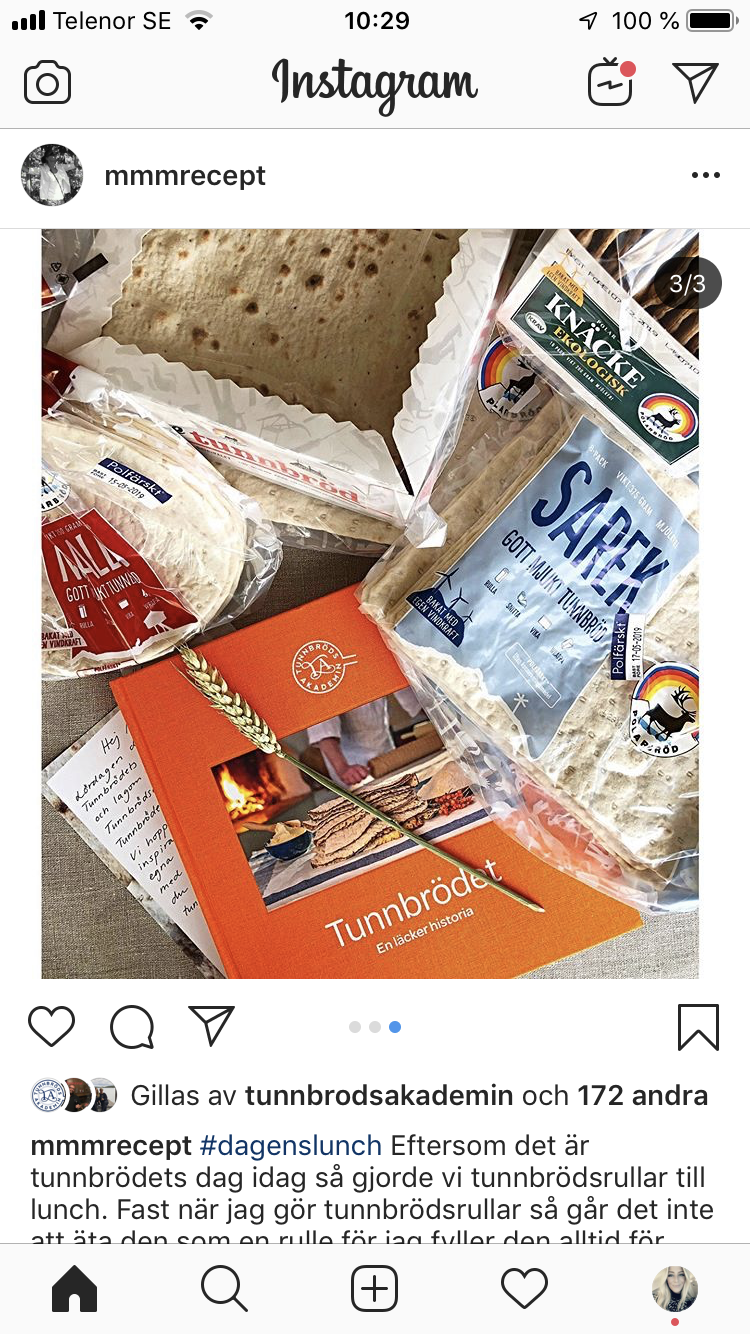Open the #dagenslunch hashtag
This screenshot has height=1334, width=750.
291,1145
